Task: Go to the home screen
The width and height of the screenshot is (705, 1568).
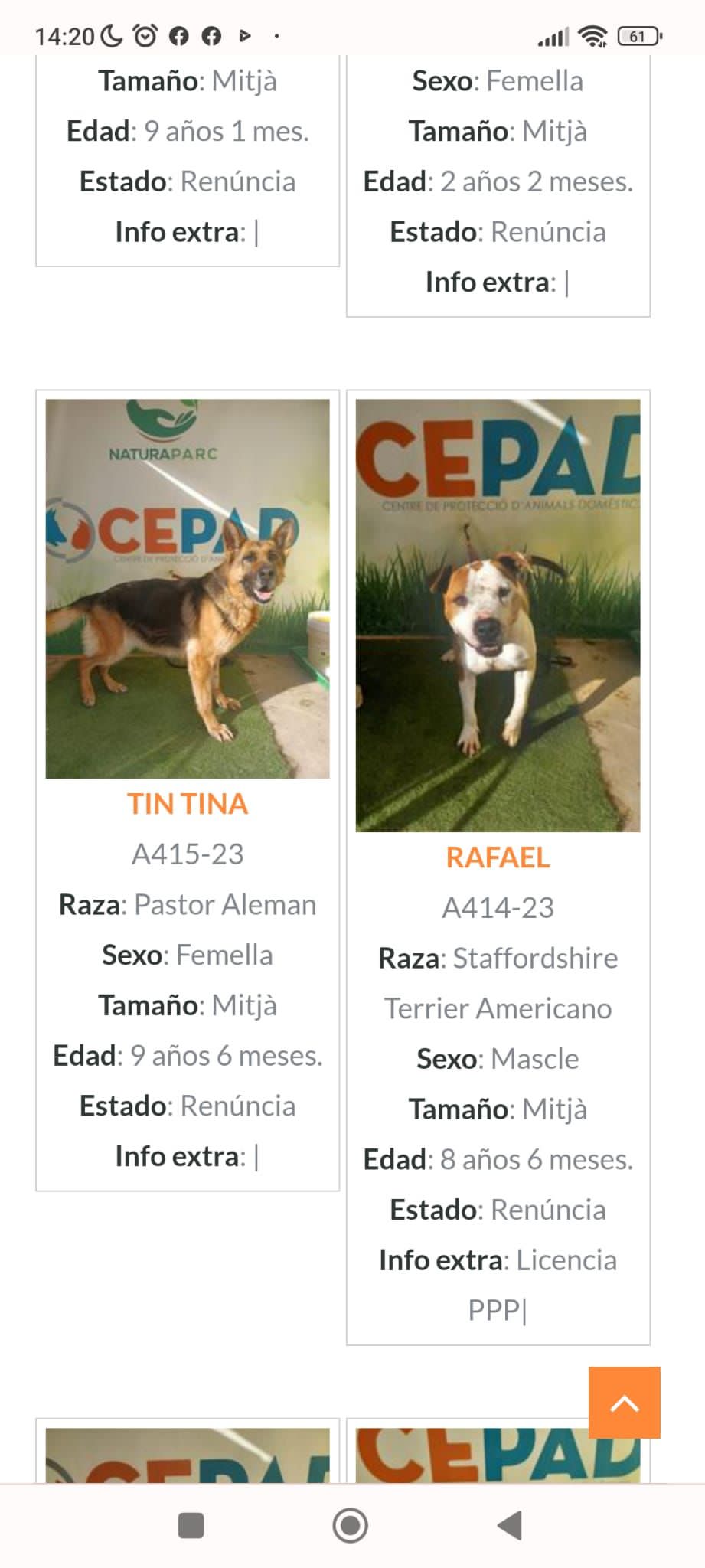Action: tap(351, 1526)
